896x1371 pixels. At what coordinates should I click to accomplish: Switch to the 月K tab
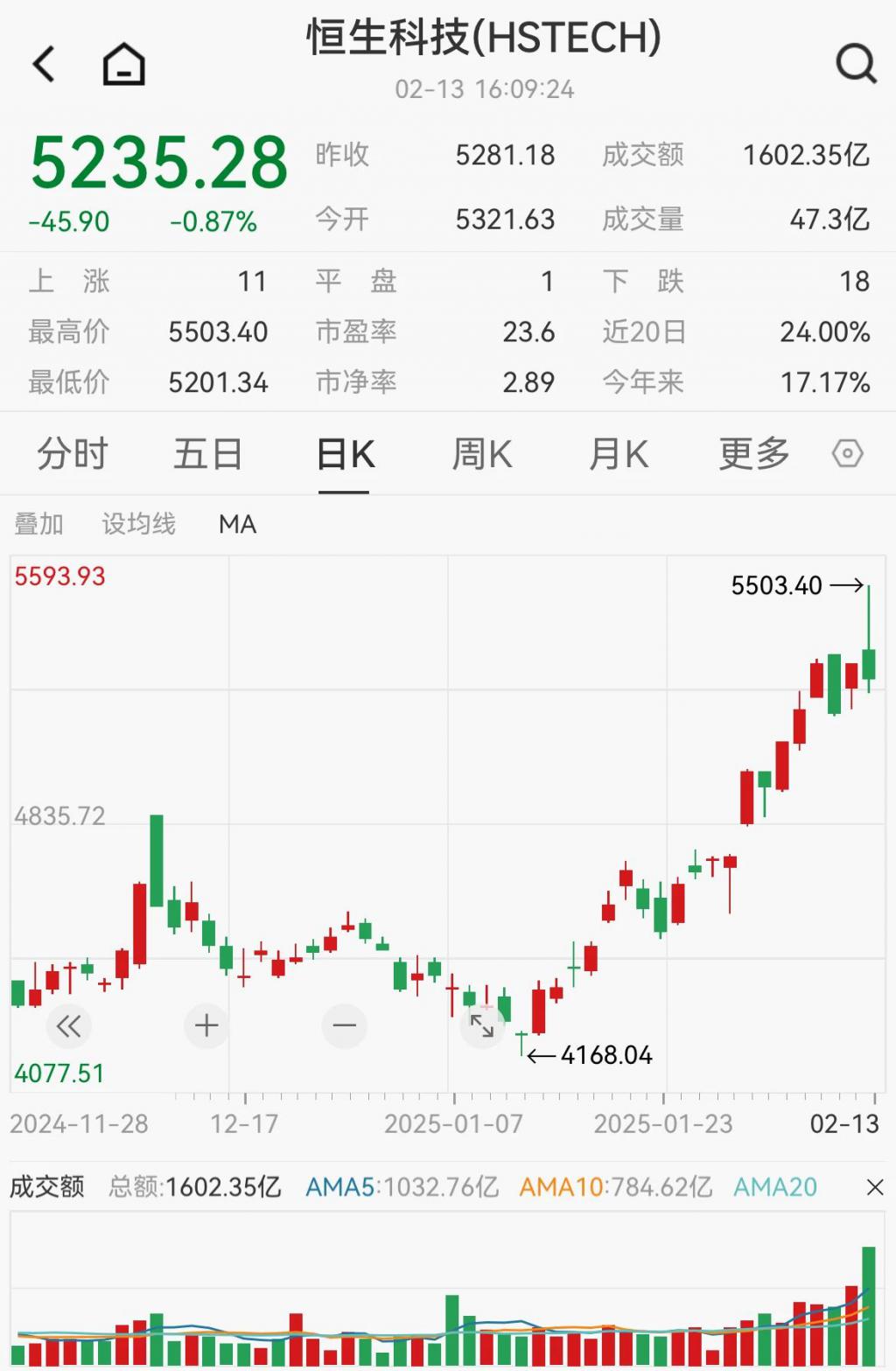pyautogui.click(x=618, y=454)
